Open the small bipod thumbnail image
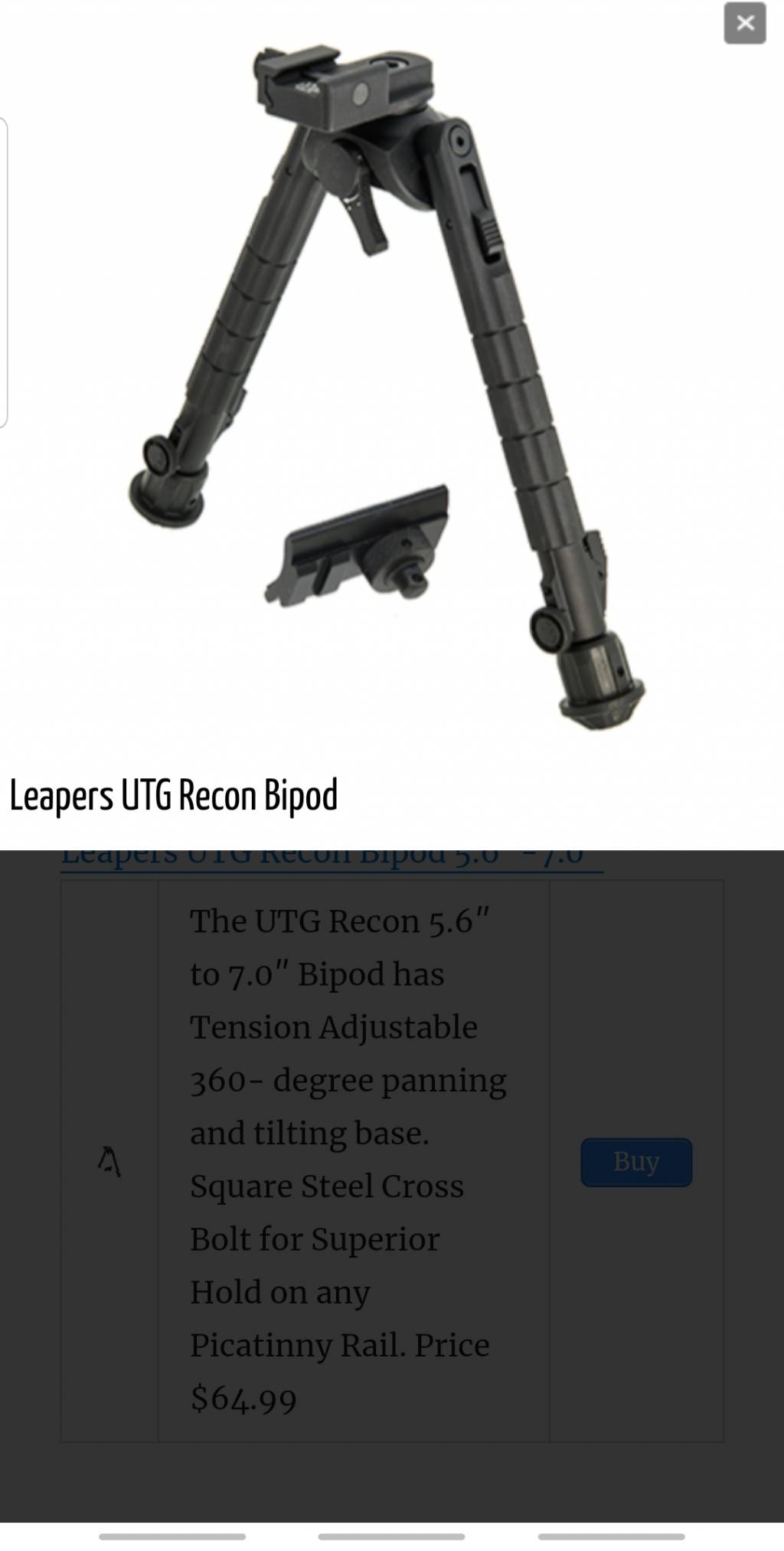This screenshot has width=784, height=1551. tap(109, 1161)
